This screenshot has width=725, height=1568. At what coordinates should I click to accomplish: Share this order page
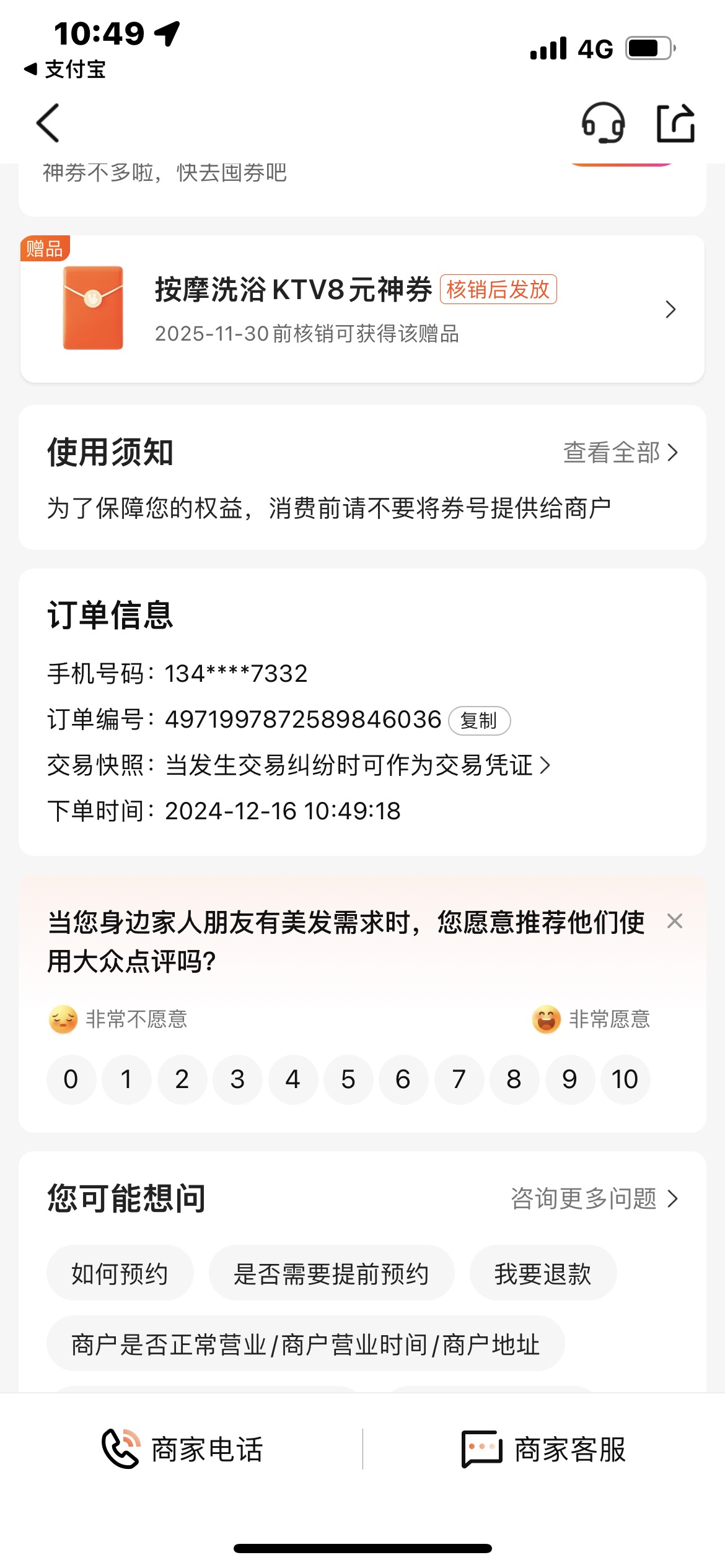point(675,123)
